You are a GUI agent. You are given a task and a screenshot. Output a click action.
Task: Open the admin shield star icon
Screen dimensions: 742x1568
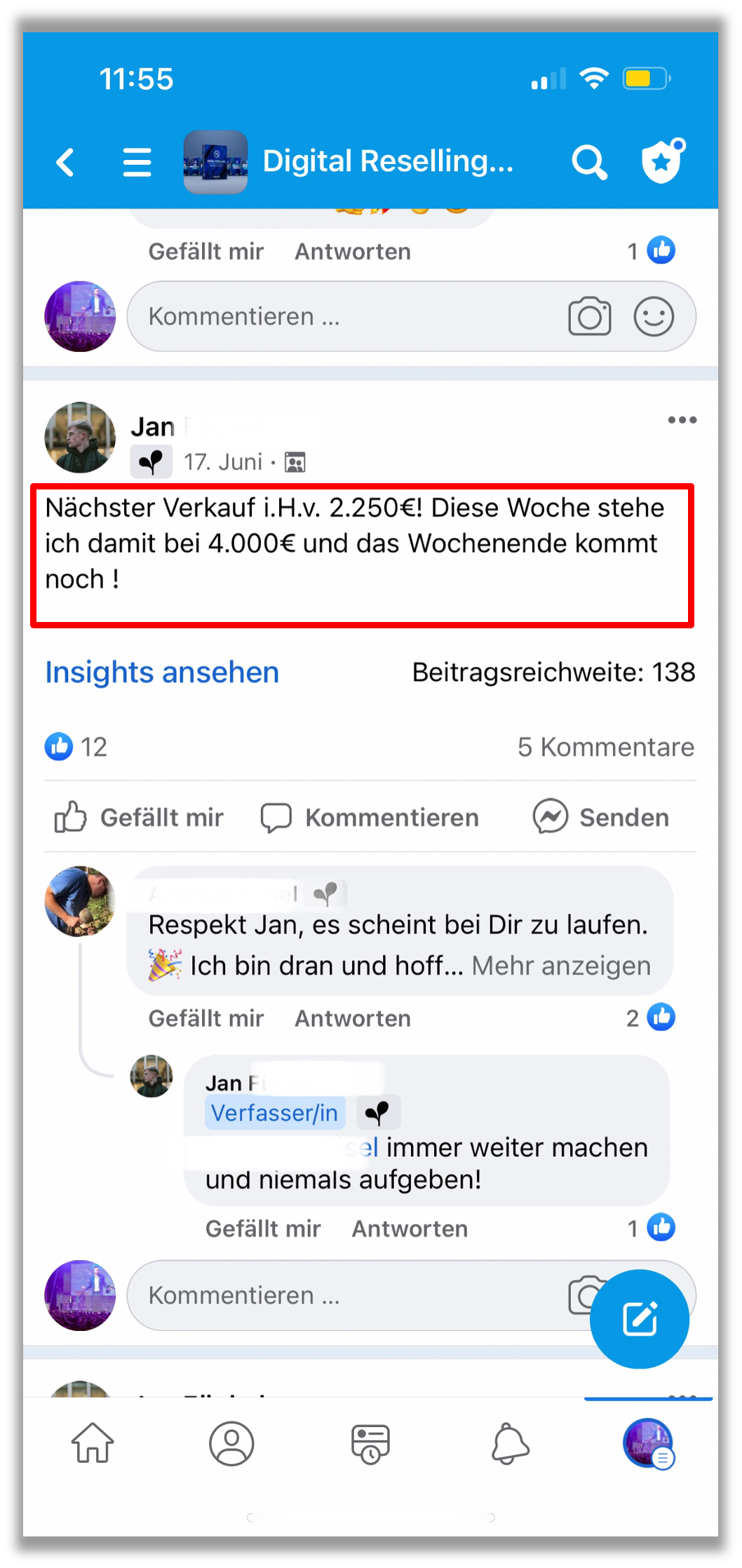point(662,161)
